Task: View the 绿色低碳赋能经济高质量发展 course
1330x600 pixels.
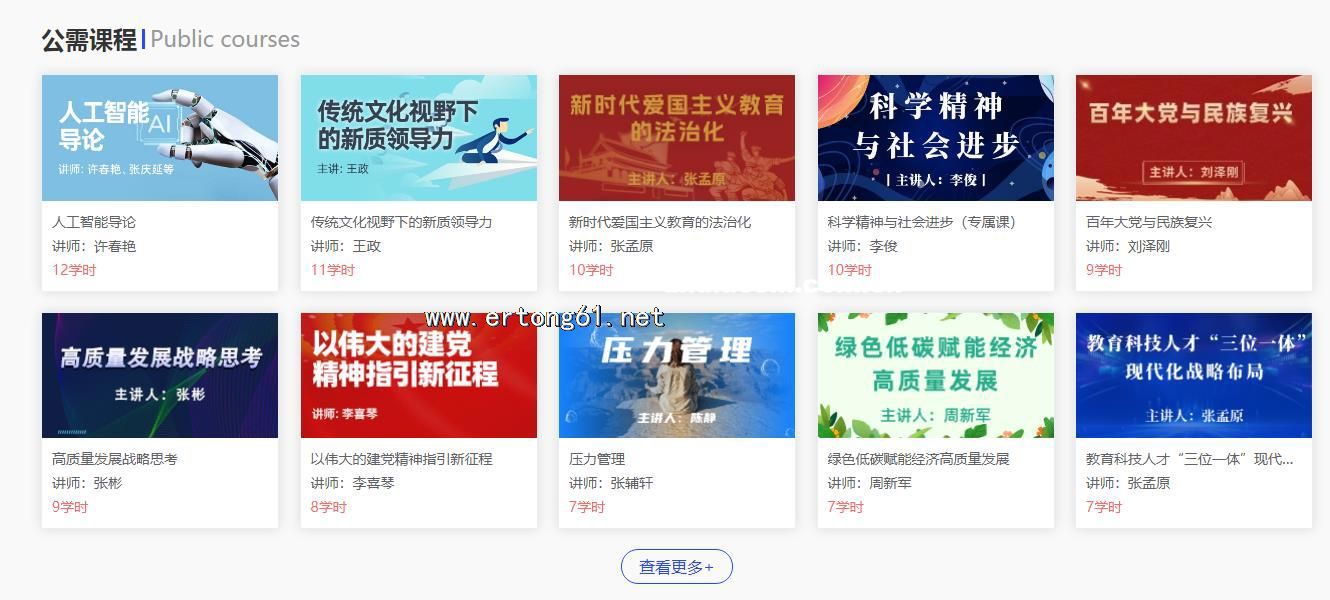Action: click(935, 376)
